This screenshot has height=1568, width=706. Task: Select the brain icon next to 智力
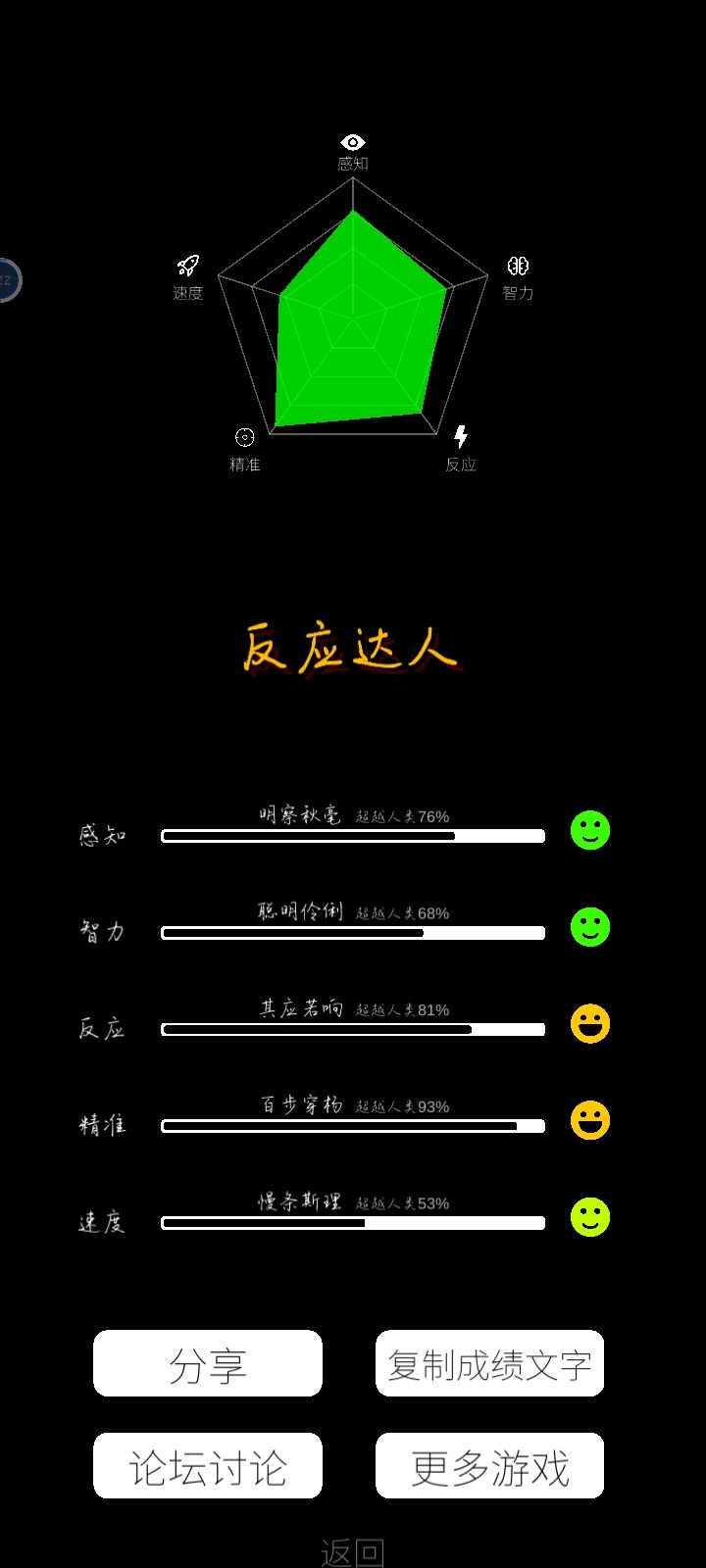[521, 265]
